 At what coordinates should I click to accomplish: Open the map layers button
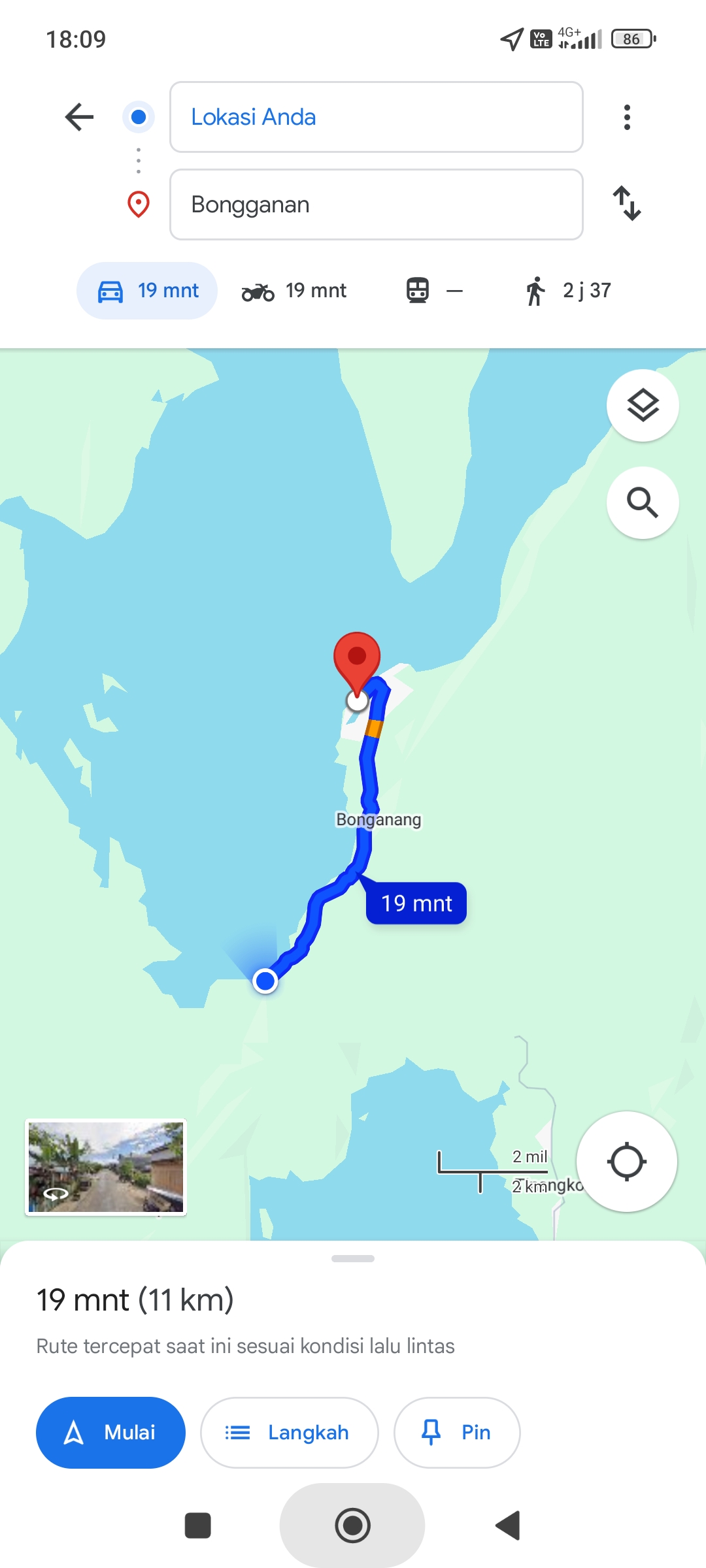[x=643, y=406]
